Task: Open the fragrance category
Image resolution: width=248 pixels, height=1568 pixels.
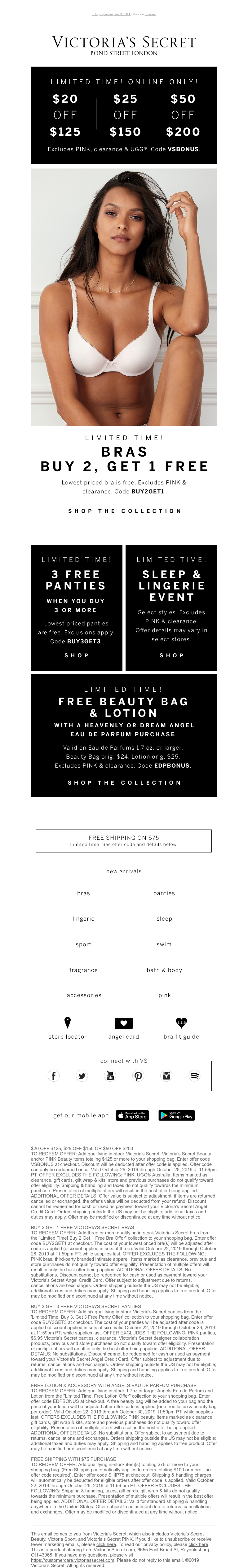Action: pos(83,970)
